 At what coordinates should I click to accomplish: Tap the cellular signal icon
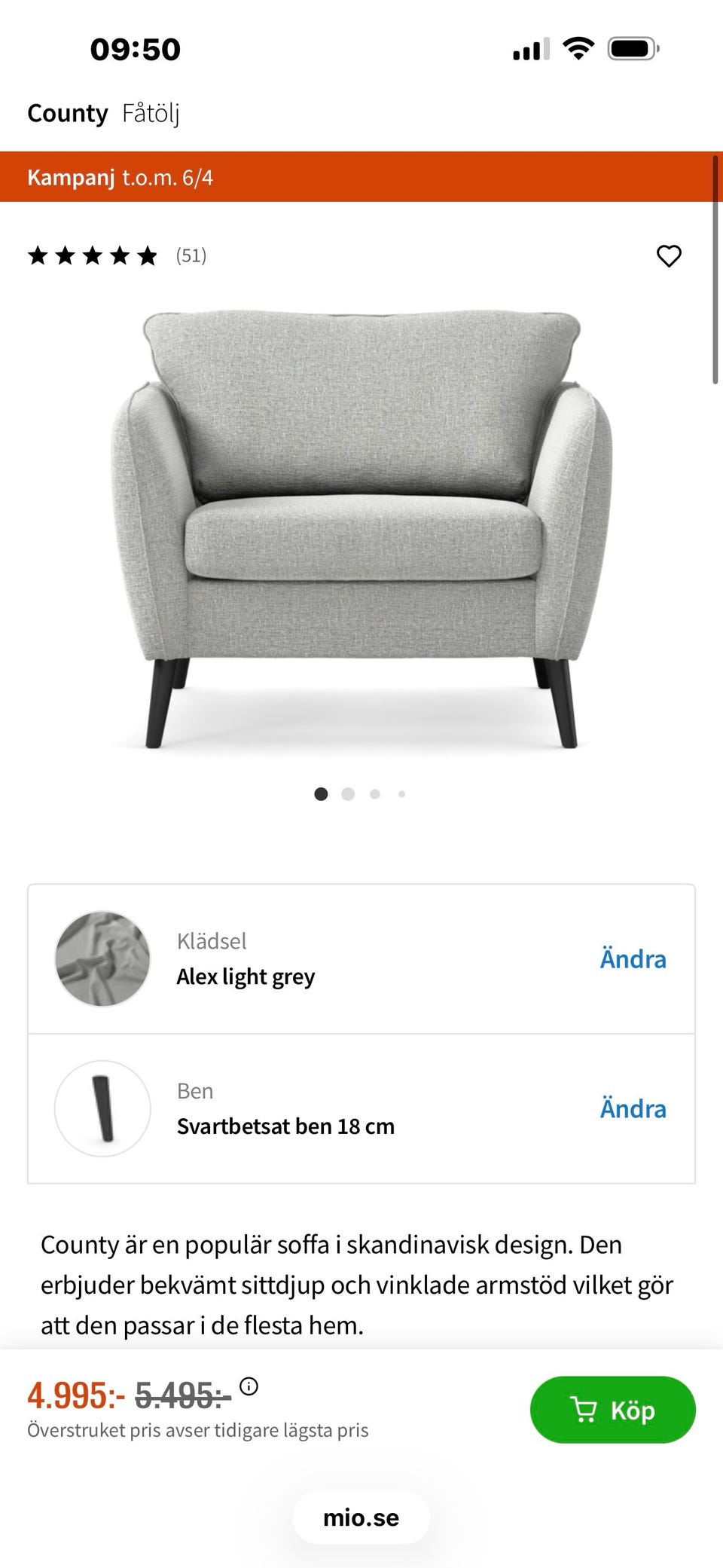pos(529,49)
